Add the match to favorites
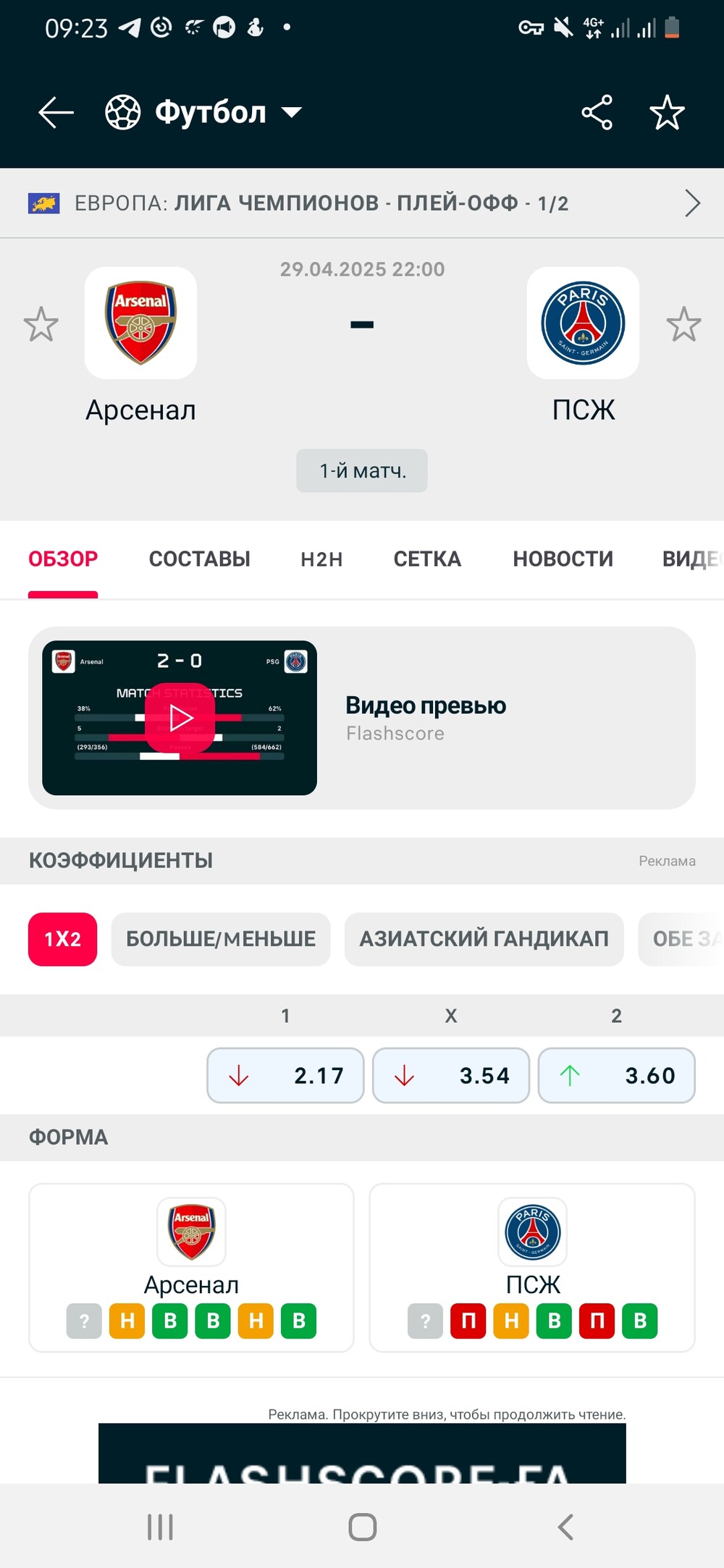 coord(667,113)
